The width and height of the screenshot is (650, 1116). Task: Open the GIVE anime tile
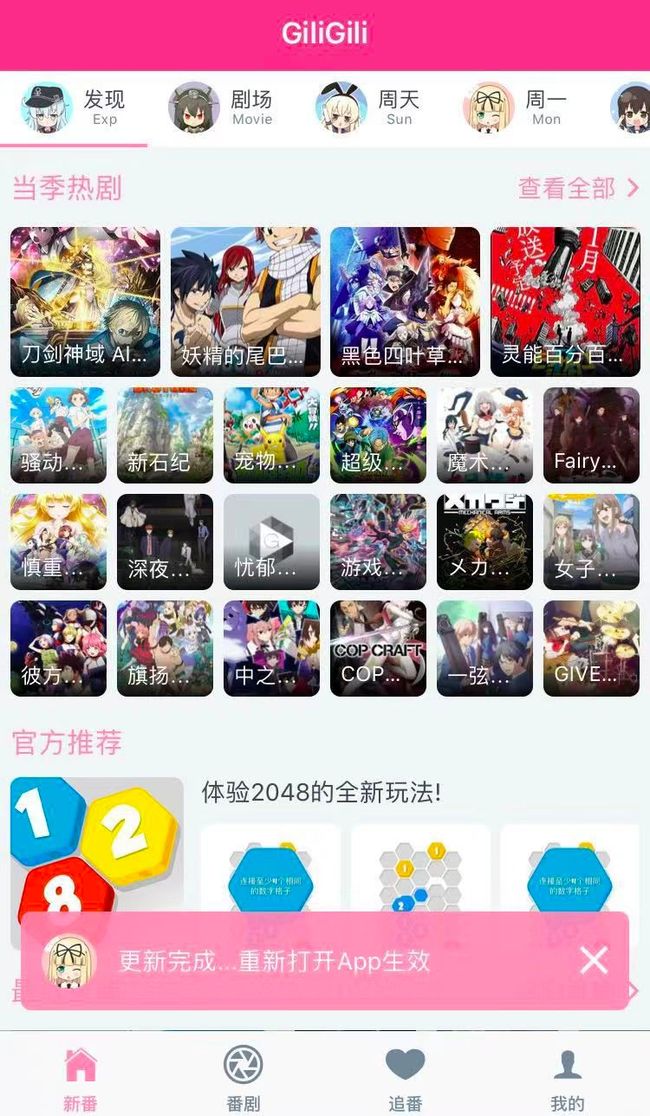pos(592,648)
